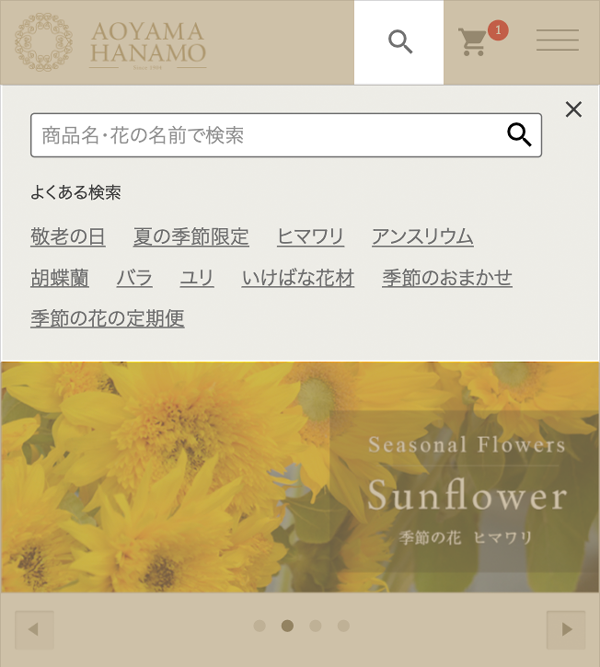Go to the previous banner slide
Viewport: 600px width, 667px height.
34,629
